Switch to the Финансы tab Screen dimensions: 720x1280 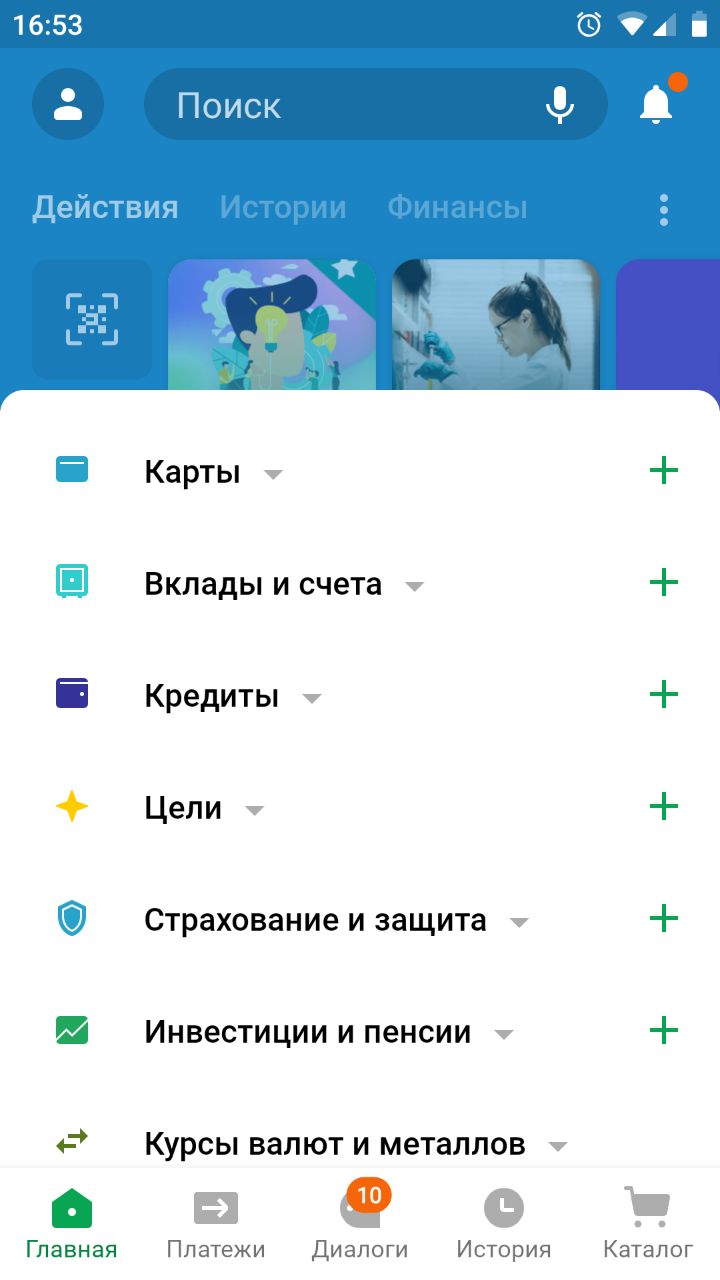457,208
